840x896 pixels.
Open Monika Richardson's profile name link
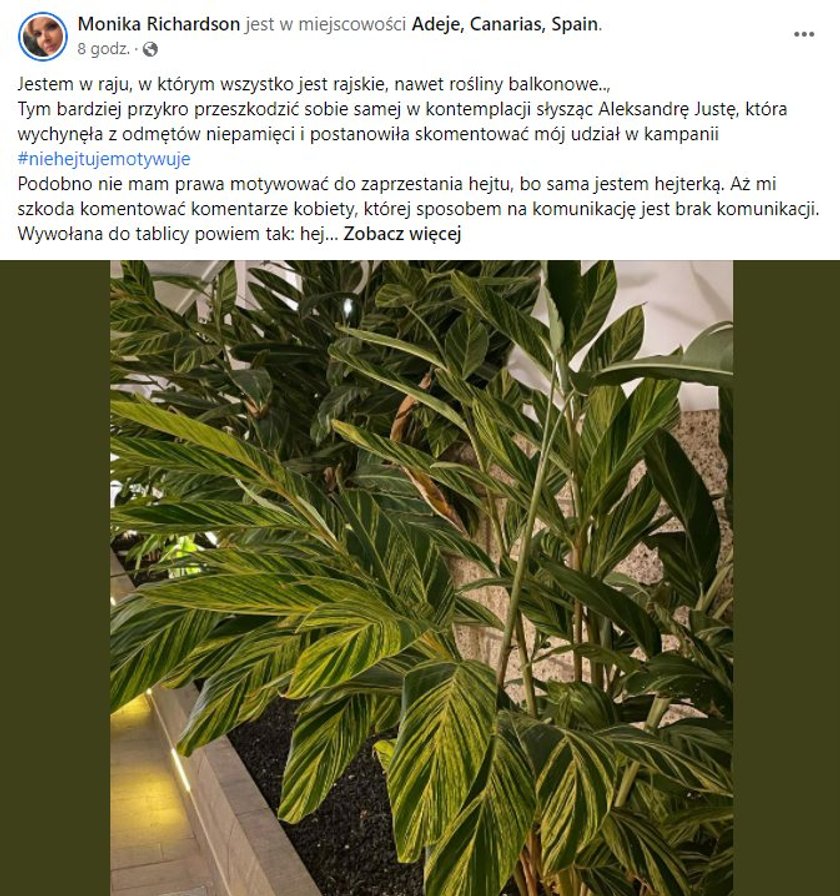pyautogui.click(x=159, y=24)
